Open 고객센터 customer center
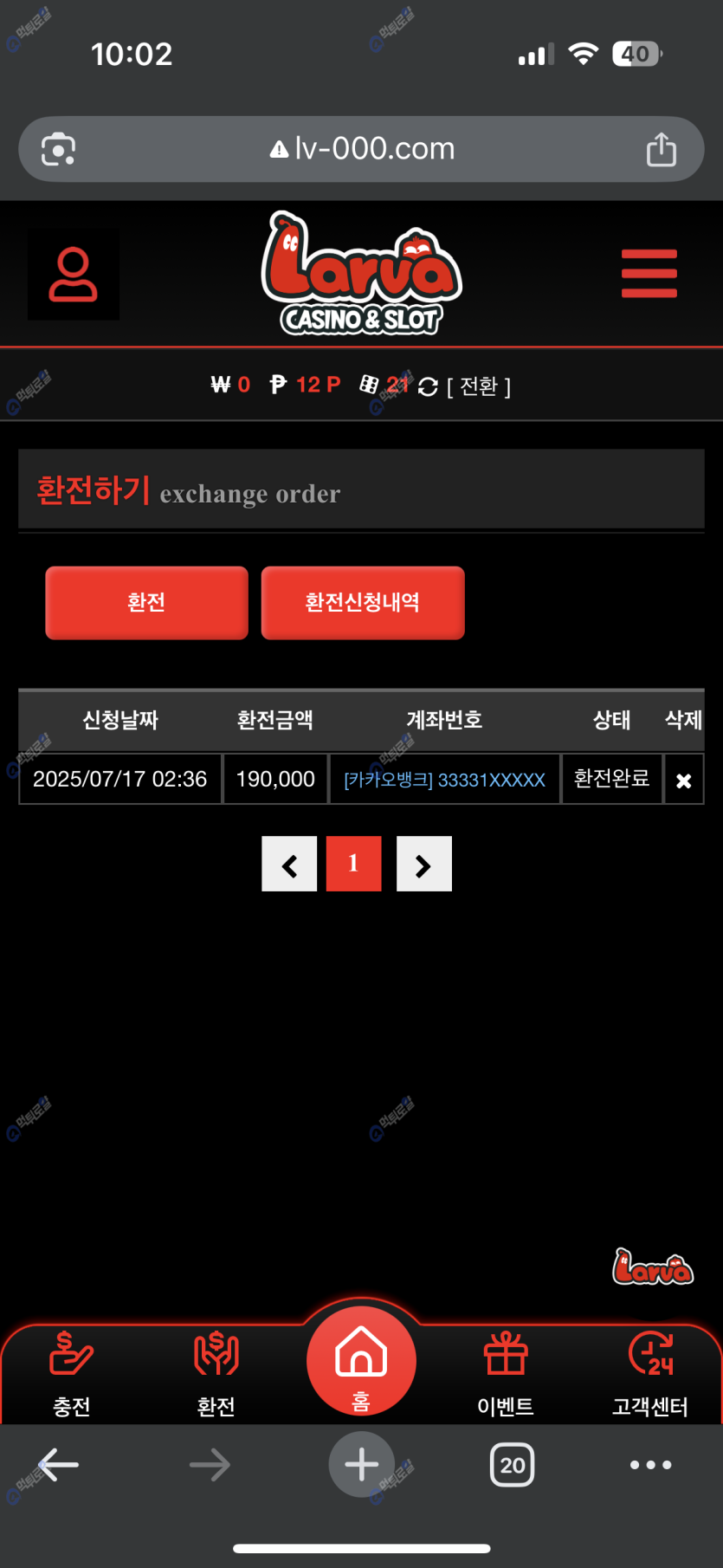Viewport: 723px width, 1568px height. 649,1373
